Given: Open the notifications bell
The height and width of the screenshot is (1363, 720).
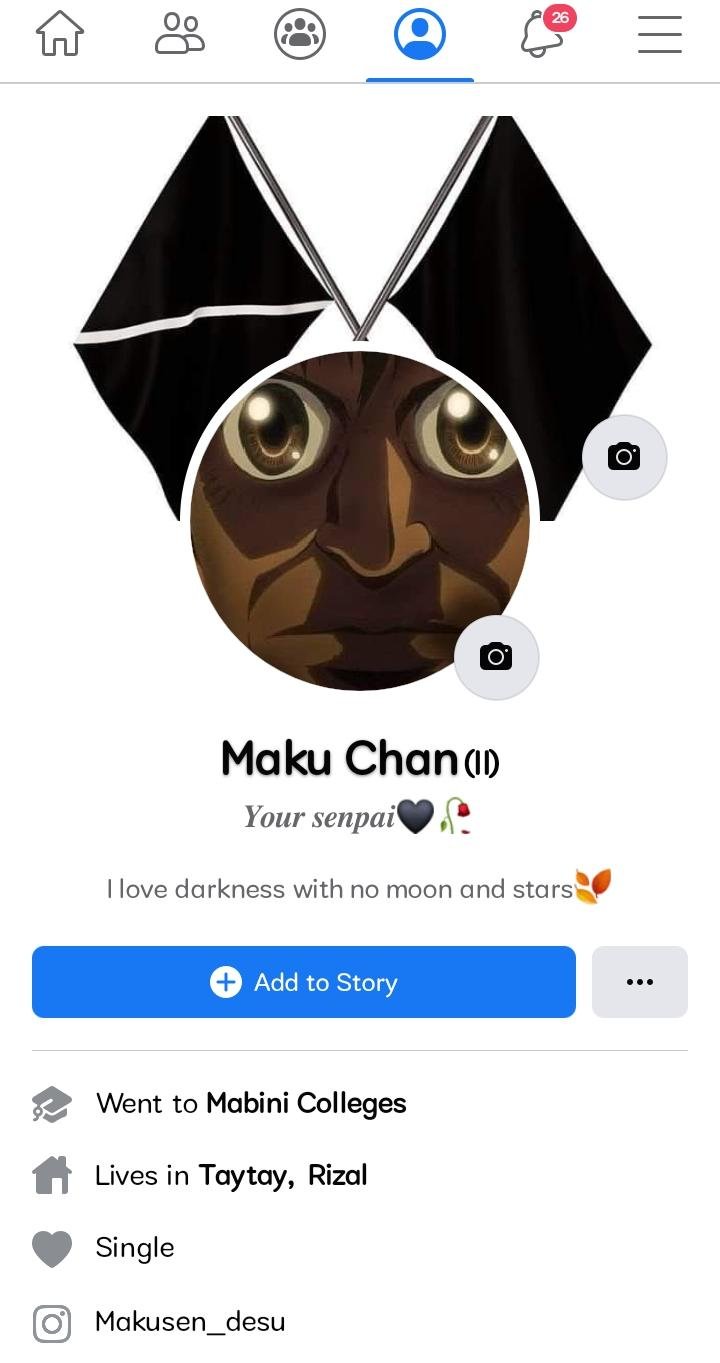Looking at the screenshot, I should pos(543,35).
